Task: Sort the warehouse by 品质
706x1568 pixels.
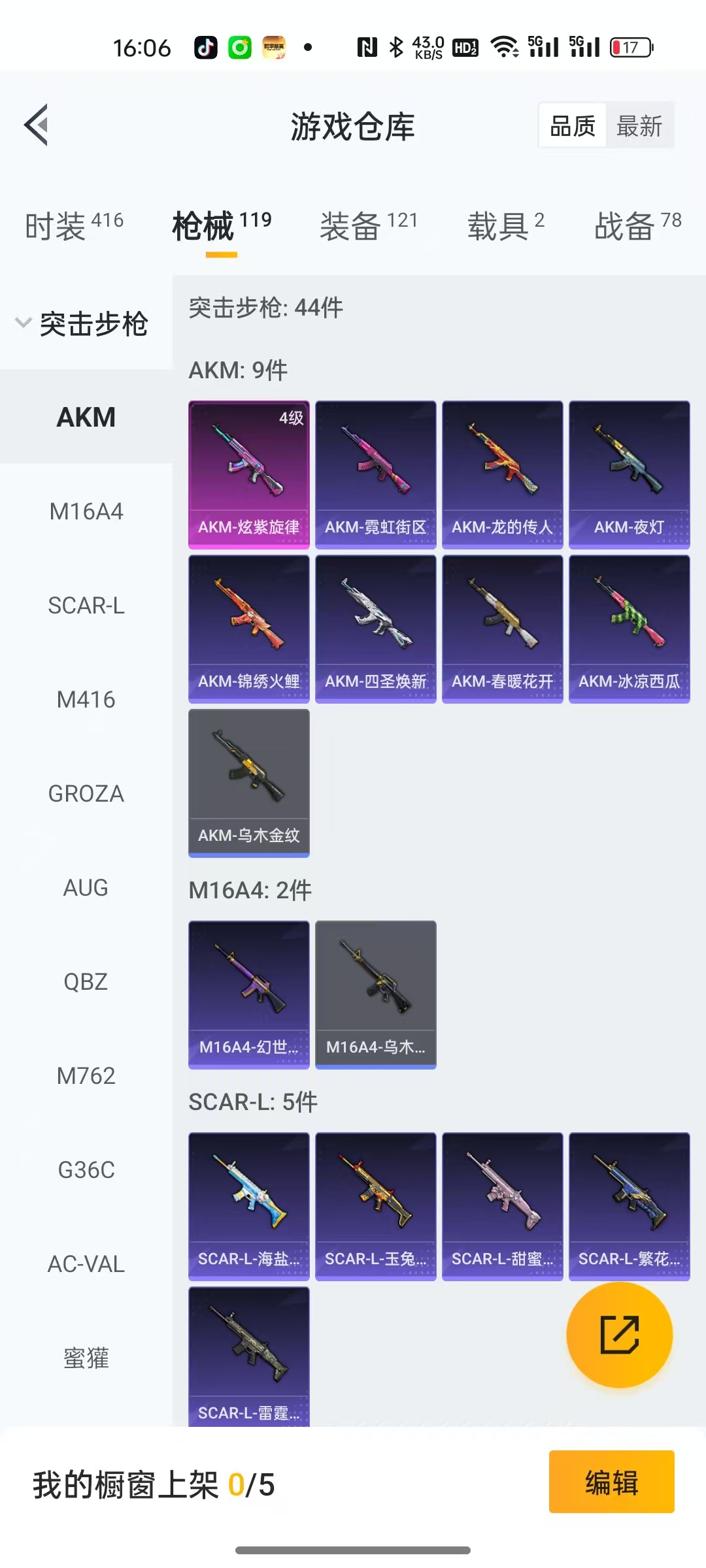Action: coord(573,126)
